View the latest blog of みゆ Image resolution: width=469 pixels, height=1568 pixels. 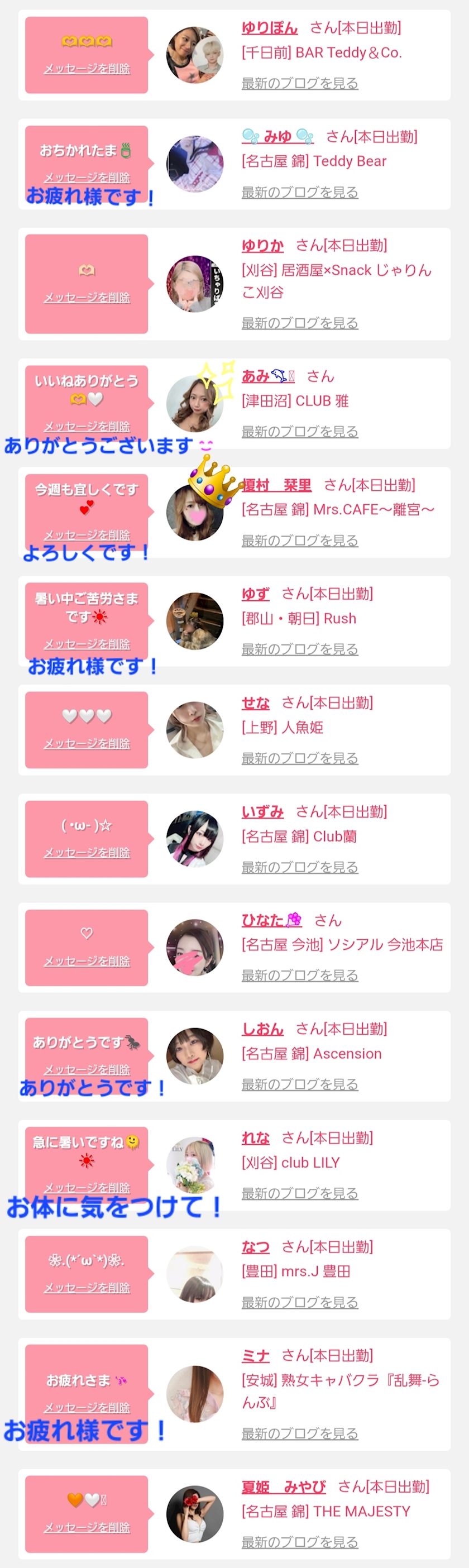[x=299, y=192]
